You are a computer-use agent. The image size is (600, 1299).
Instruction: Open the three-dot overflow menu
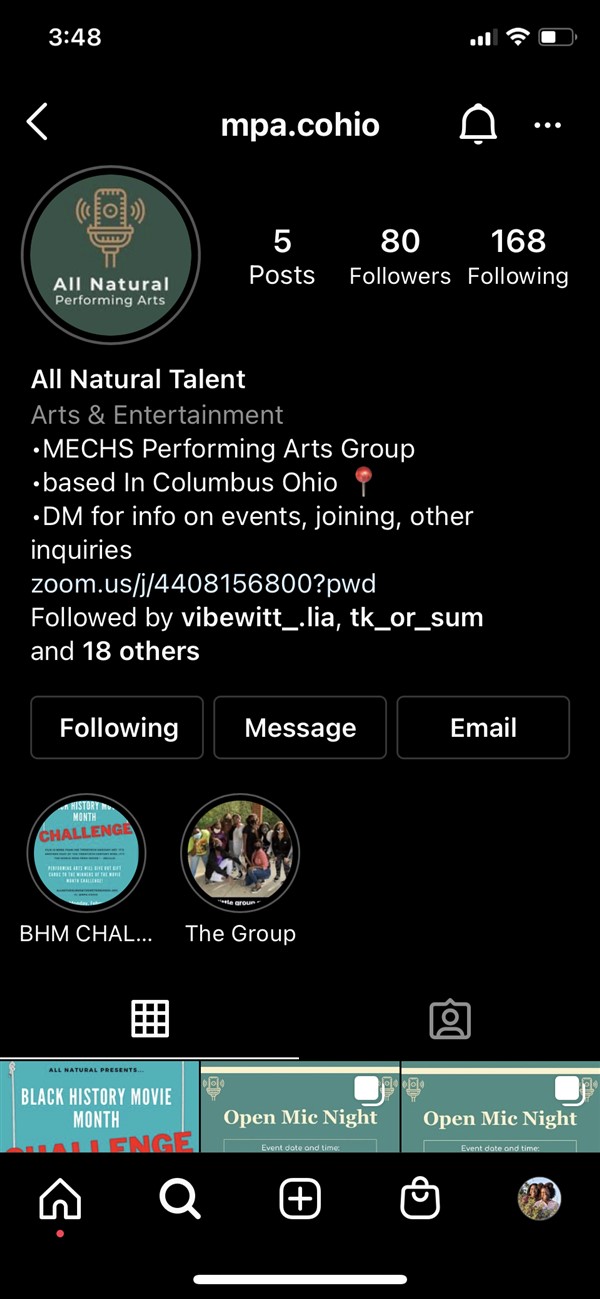tap(547, 125)
